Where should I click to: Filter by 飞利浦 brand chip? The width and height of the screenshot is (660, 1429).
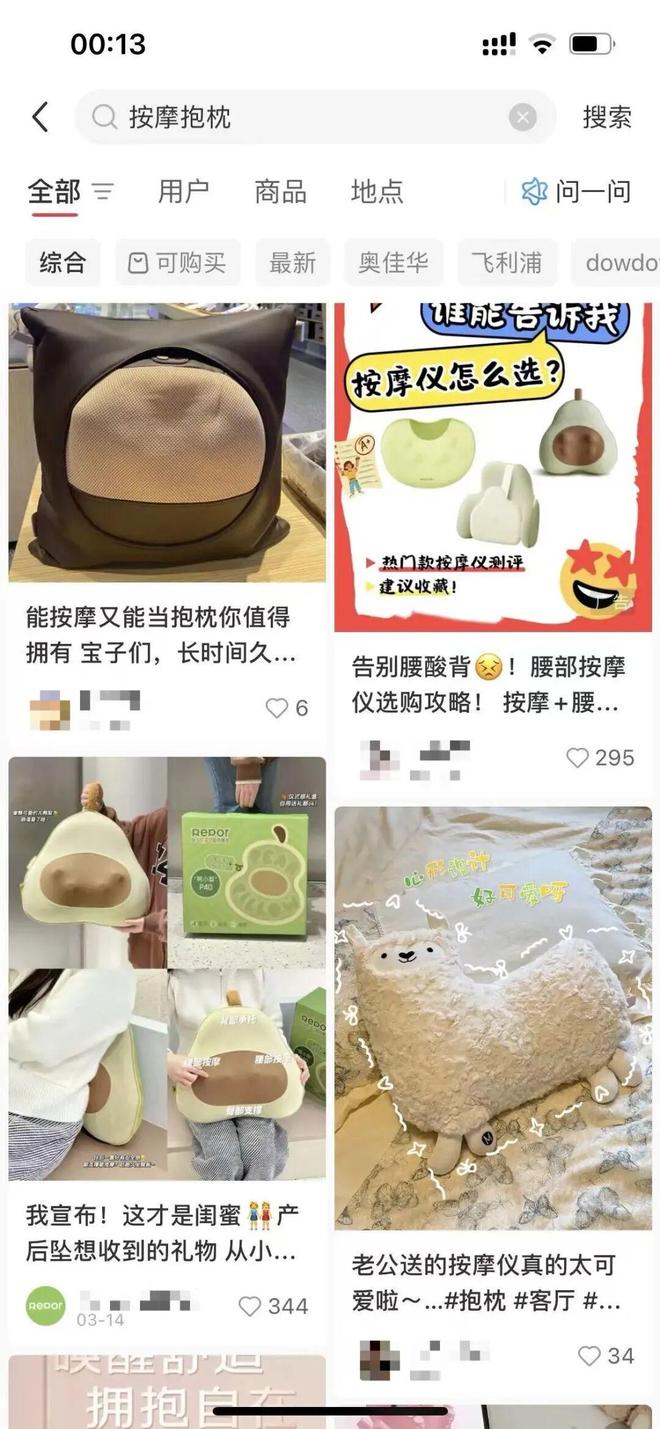pos(506,263)
